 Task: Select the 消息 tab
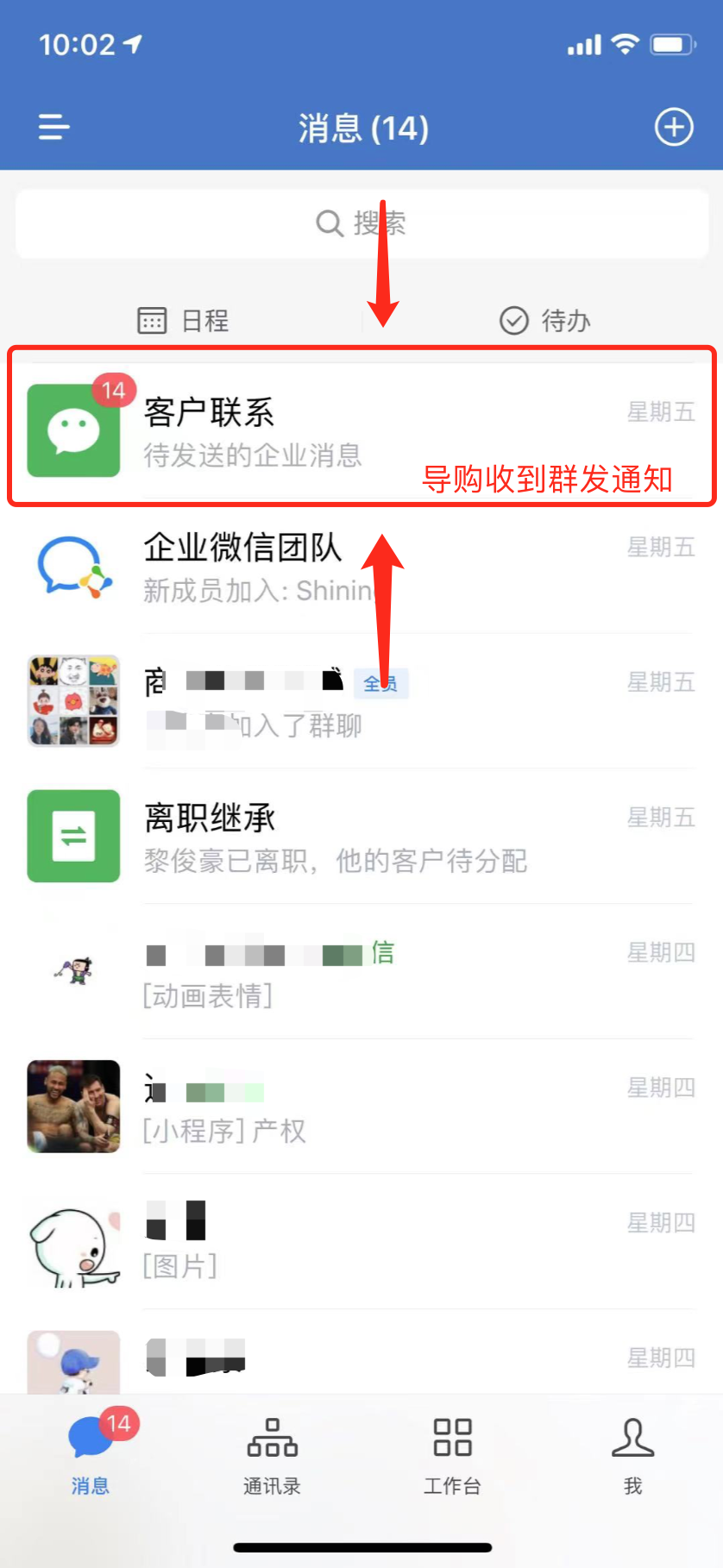(x=91, y=1453)
